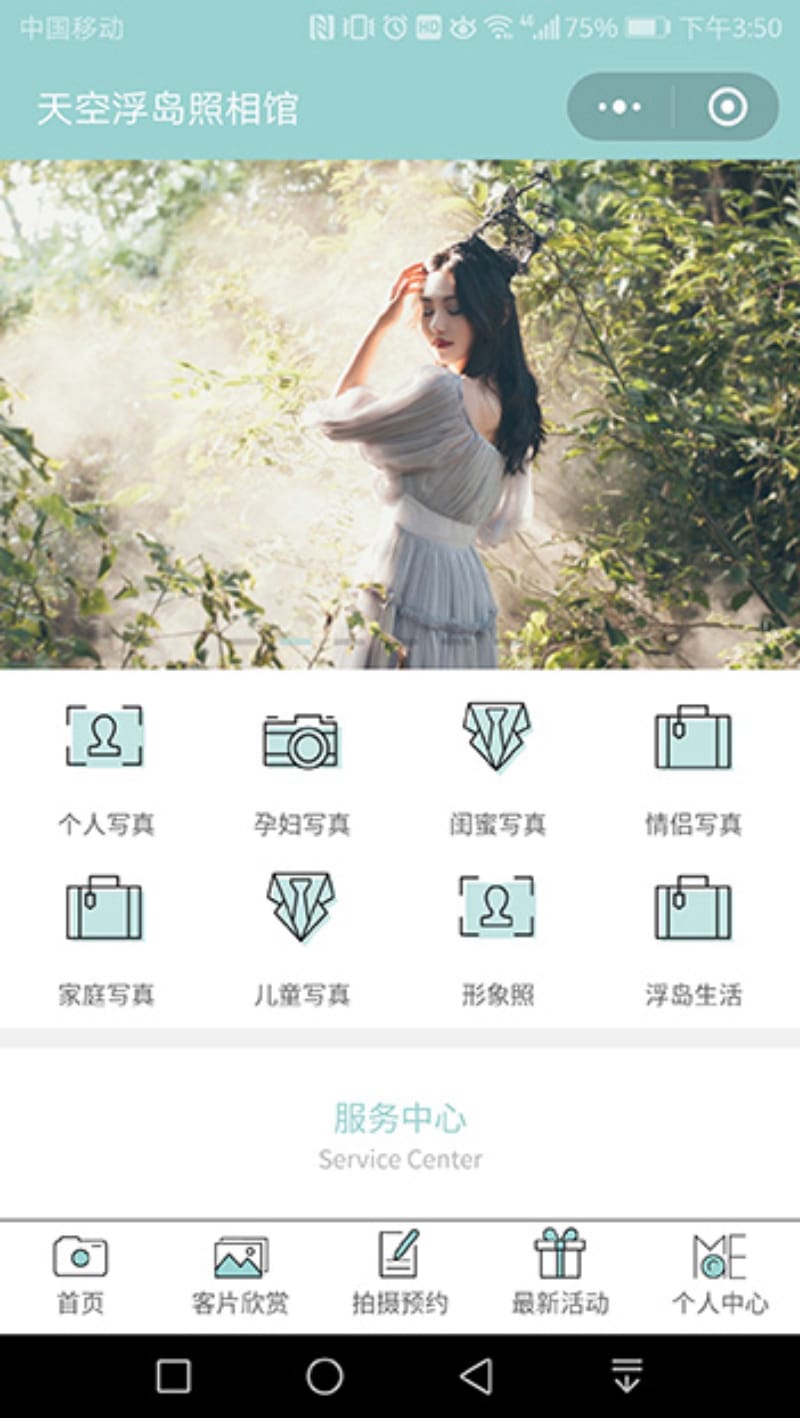Go to the 拍摄预约 tab
The width and height of the screenshot is (800, 1418).
(x=400, y=1274)
